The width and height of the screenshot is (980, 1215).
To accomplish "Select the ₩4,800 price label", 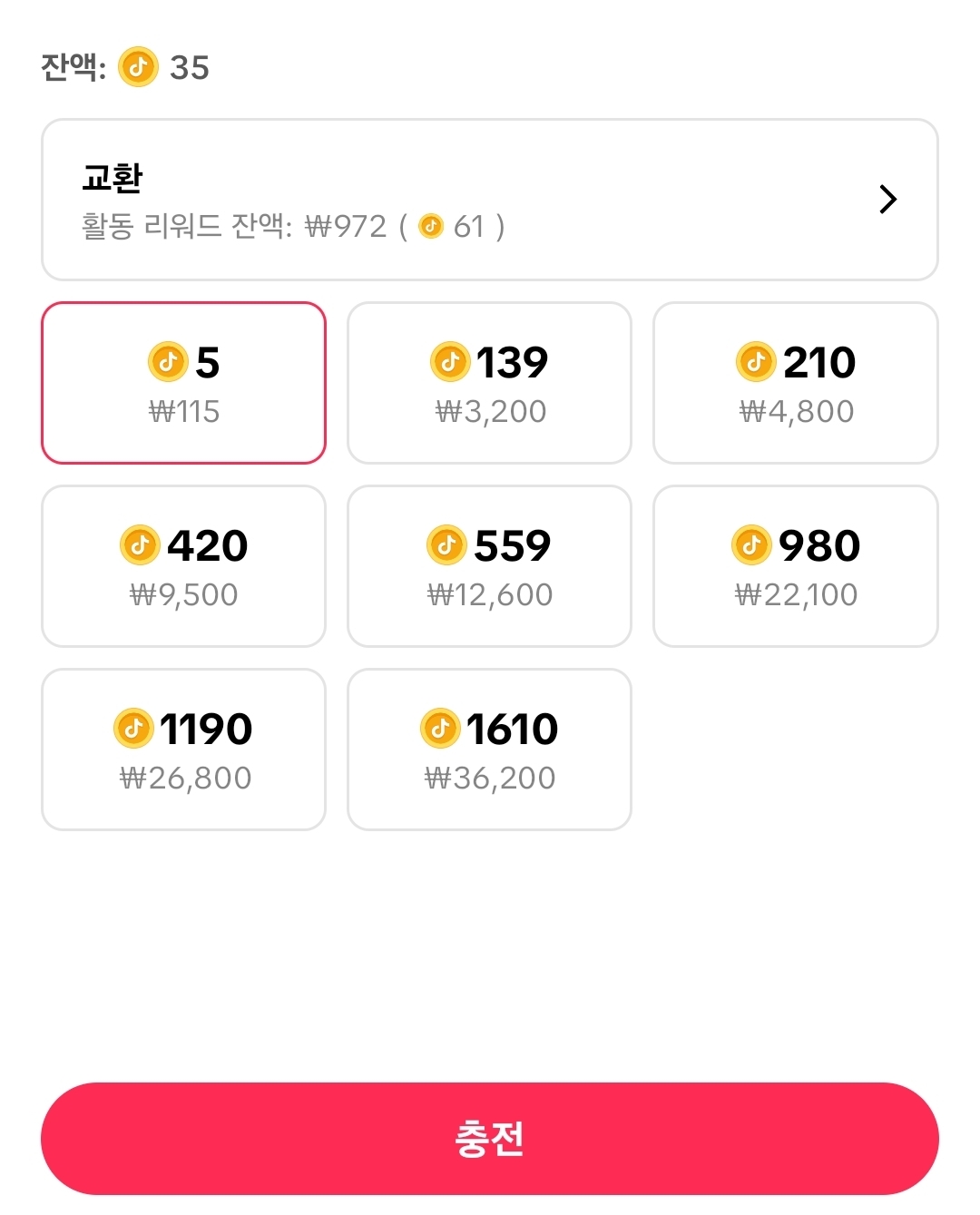I will (795, 411).
